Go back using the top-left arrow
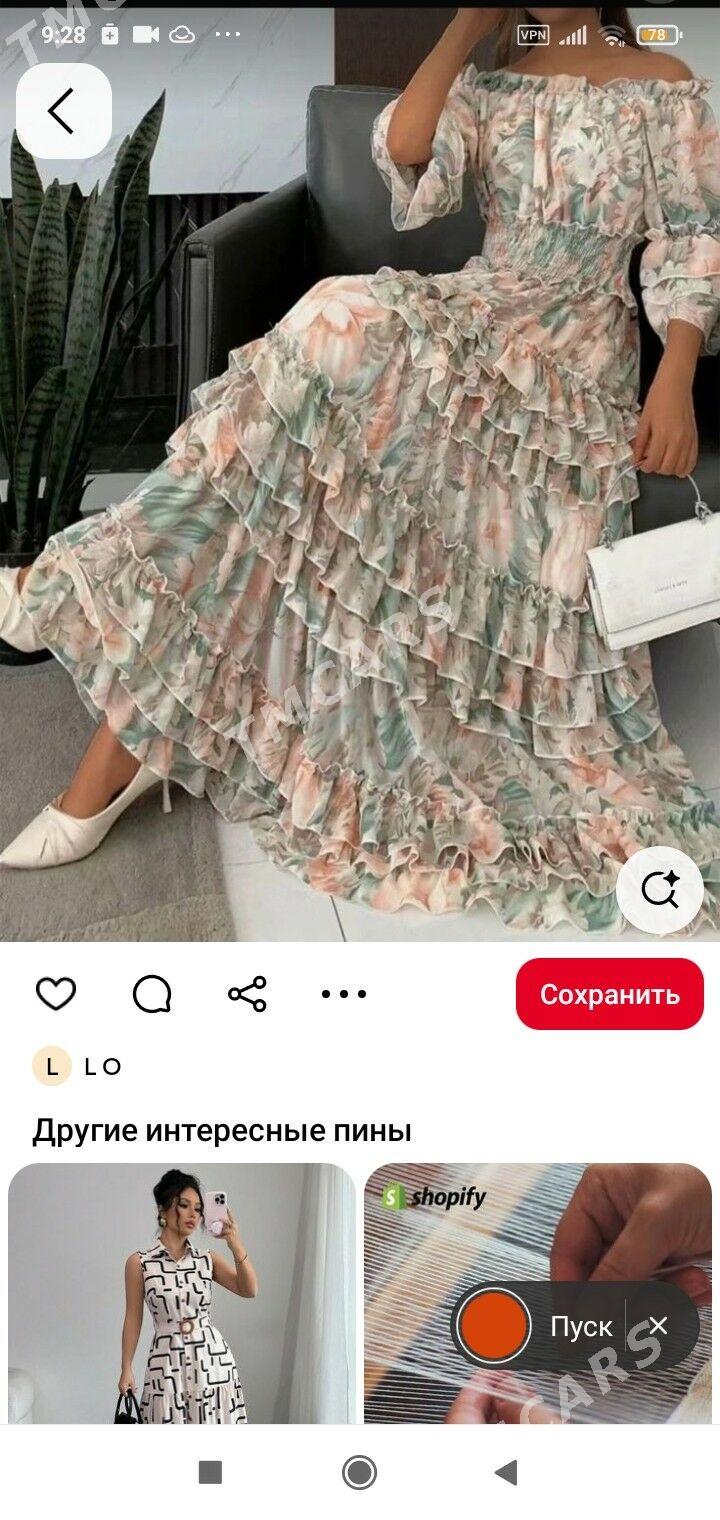The width and height of the screenshot is (720, 1520). click(x=62, y=110)
